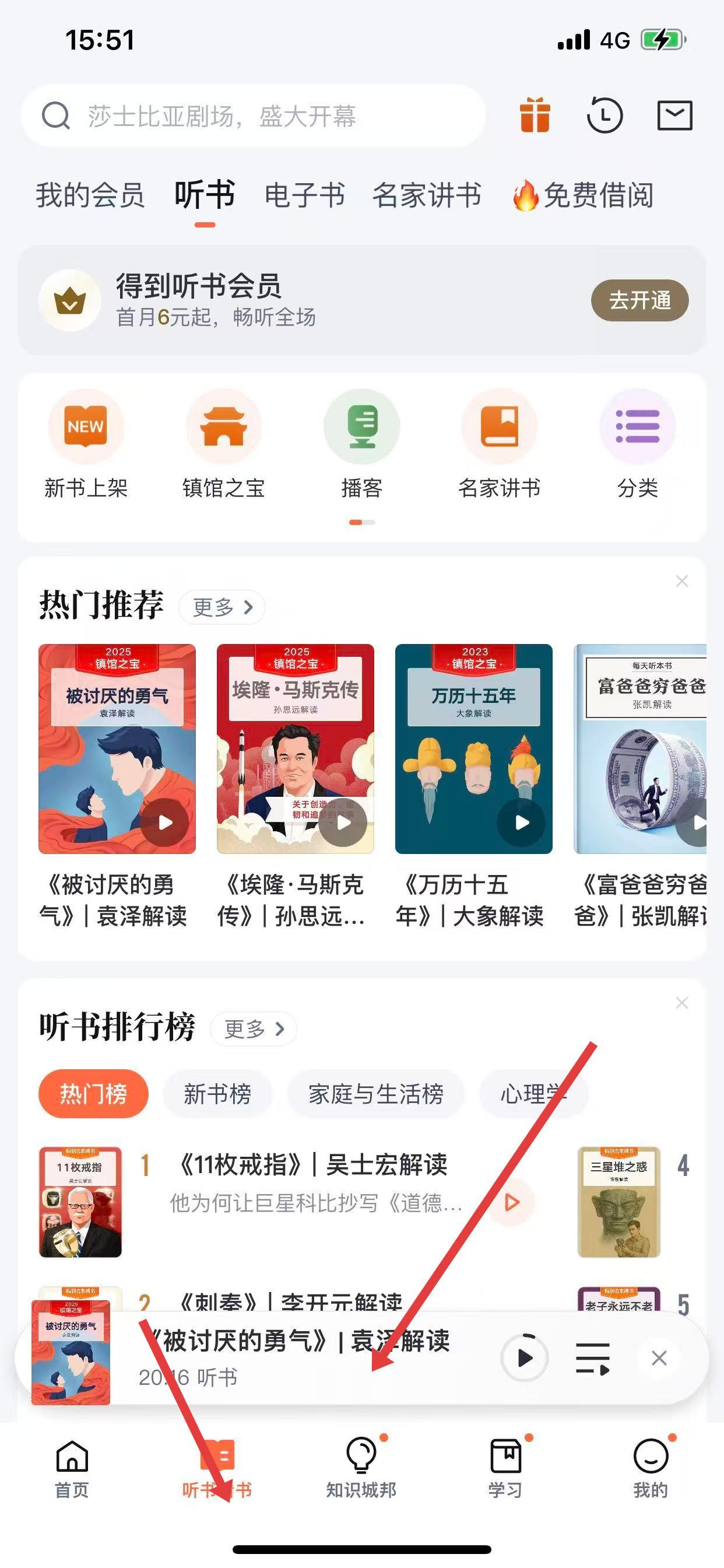Open the listening history clock icon
This screenshot has width=724, height=1568.
point(604,115)
